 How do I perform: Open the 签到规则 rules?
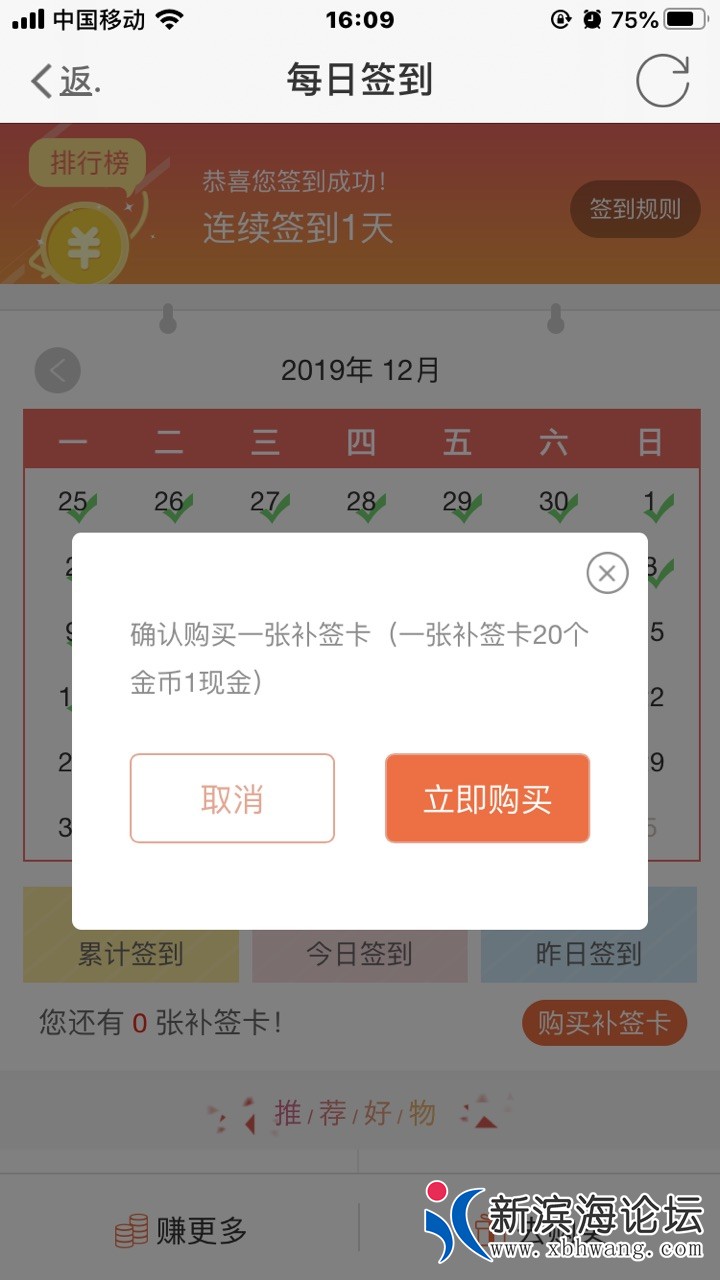tap(634, 209)
